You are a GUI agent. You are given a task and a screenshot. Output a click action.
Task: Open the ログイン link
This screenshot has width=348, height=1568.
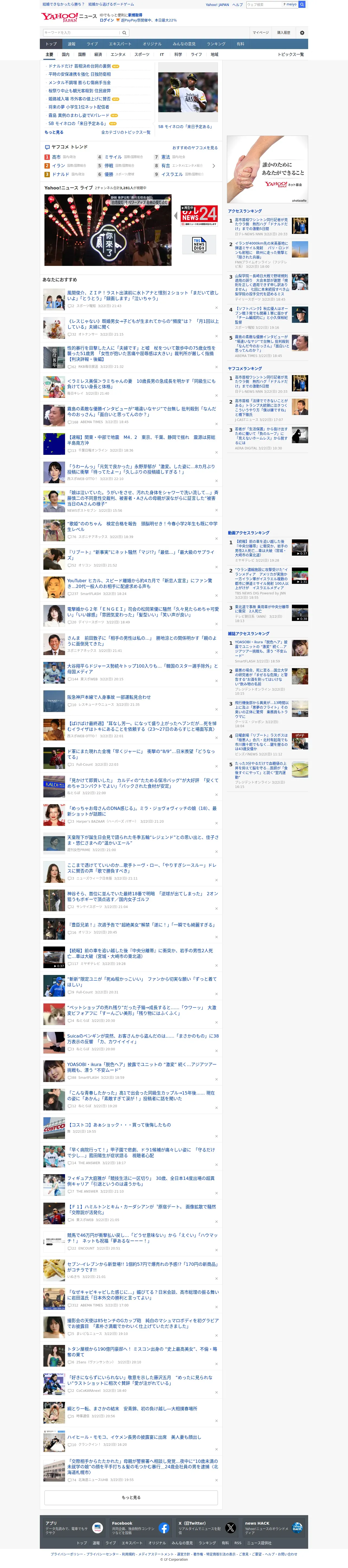(107, 20)
